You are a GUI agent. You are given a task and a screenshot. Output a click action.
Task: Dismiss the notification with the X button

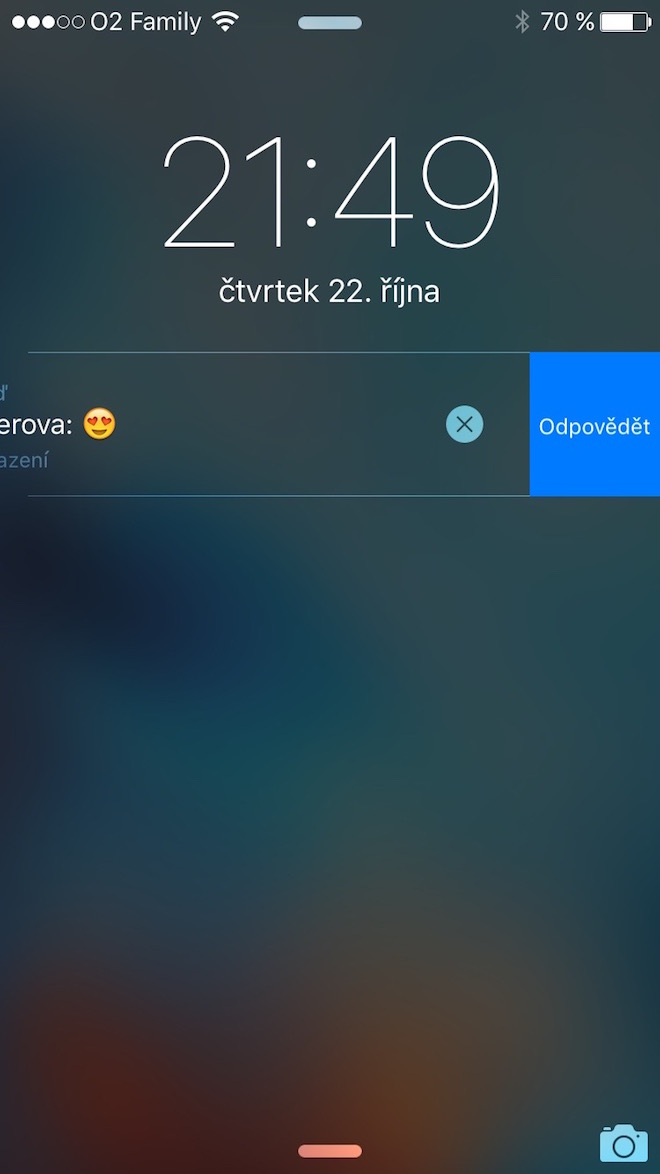(464, 425)
